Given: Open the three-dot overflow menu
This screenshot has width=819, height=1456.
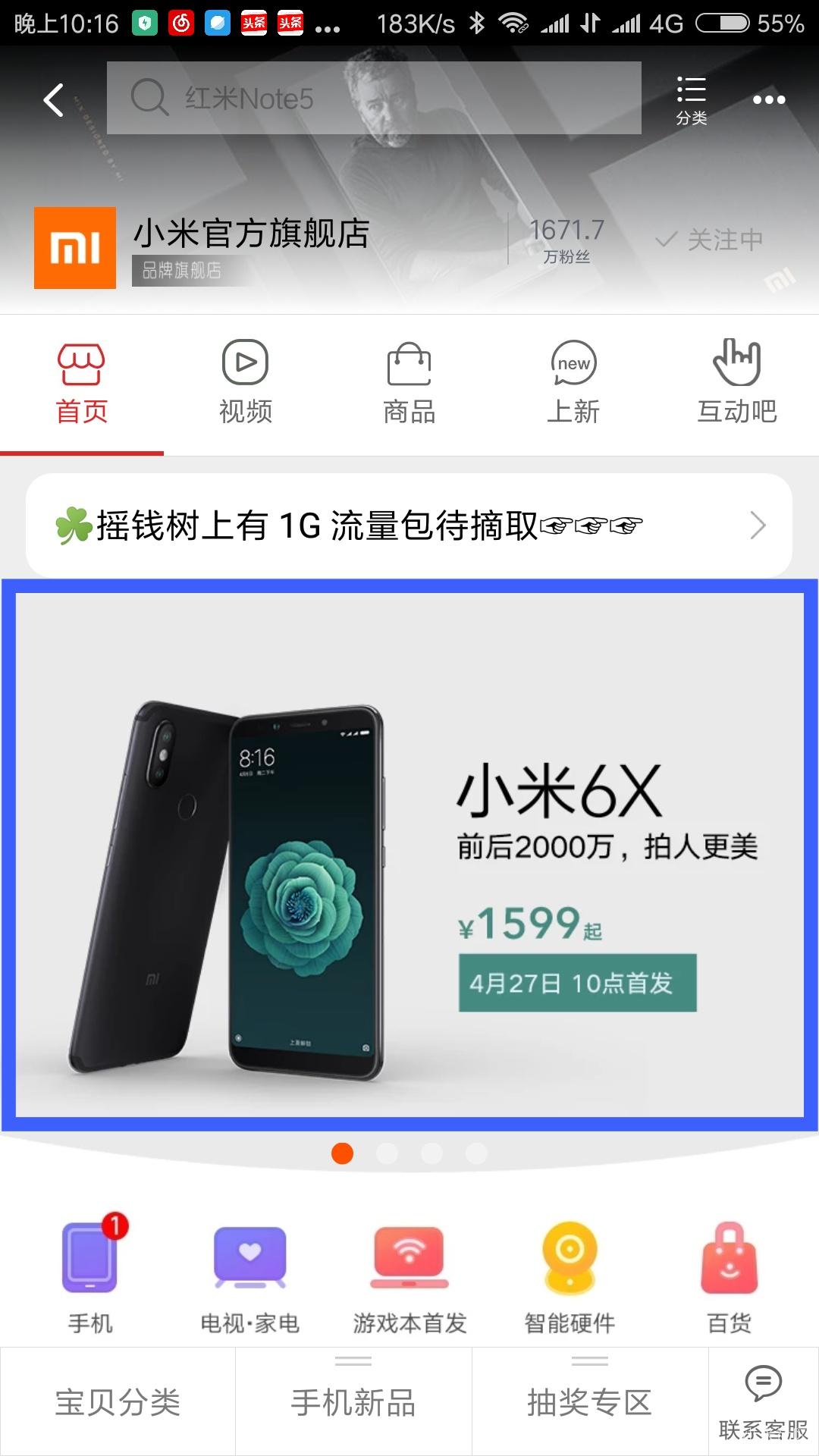Looking at the screenshot, I should 768,99.
